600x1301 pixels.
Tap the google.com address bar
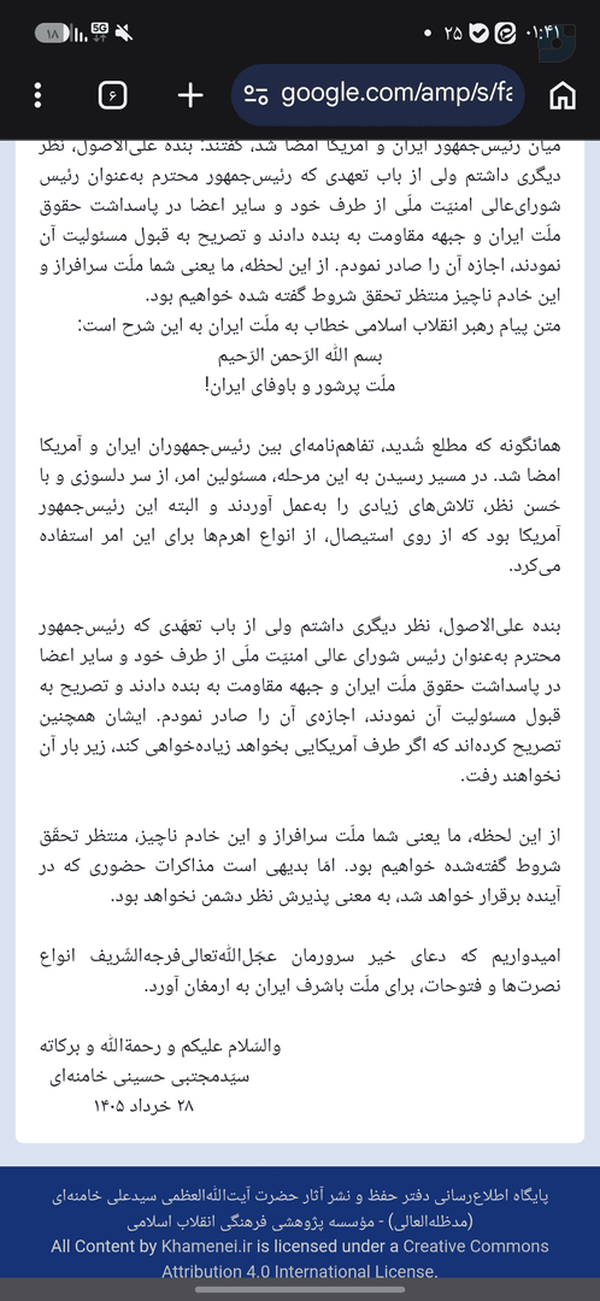381,95
